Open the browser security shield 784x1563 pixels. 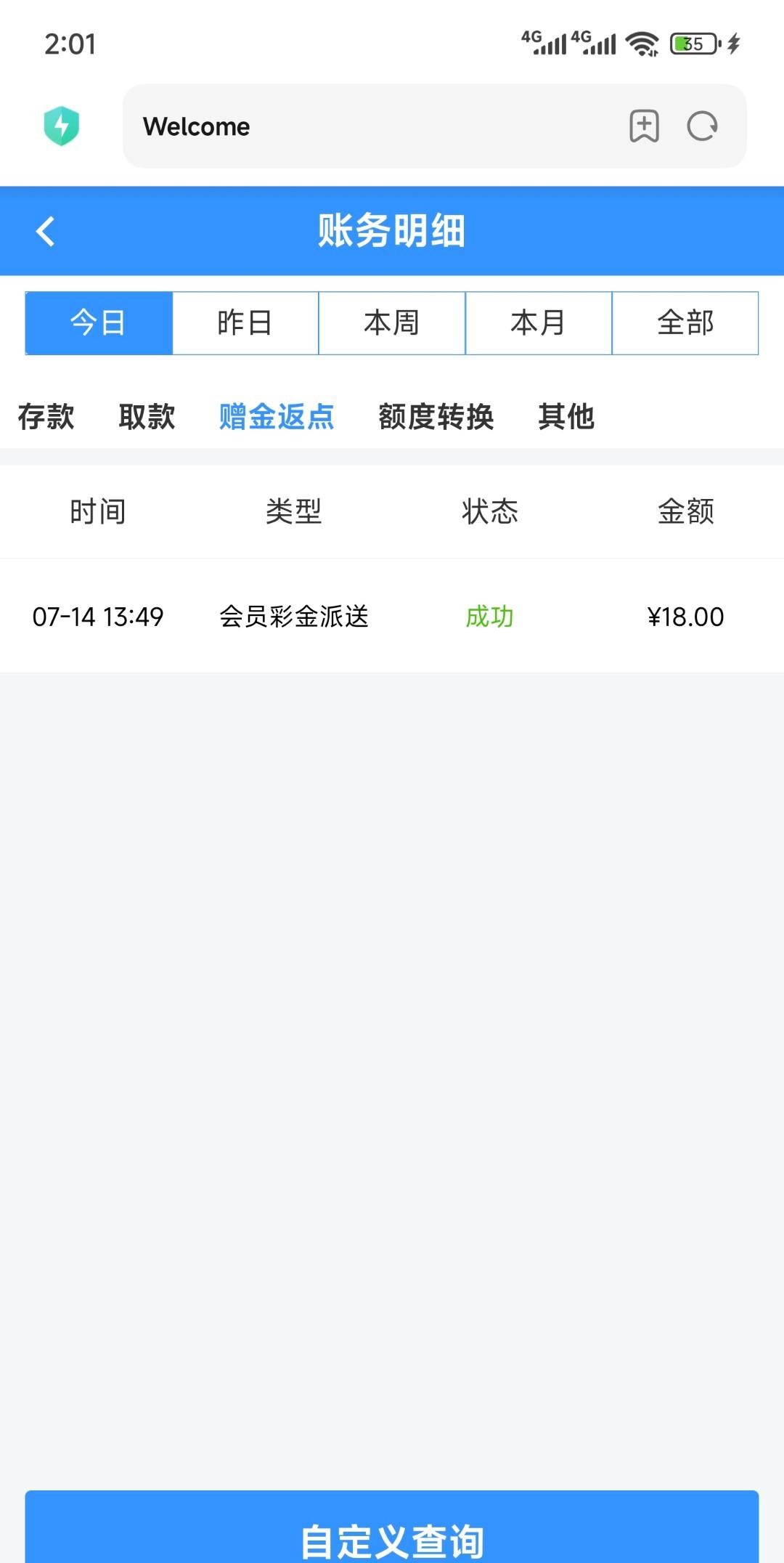[x=62, y=126]
